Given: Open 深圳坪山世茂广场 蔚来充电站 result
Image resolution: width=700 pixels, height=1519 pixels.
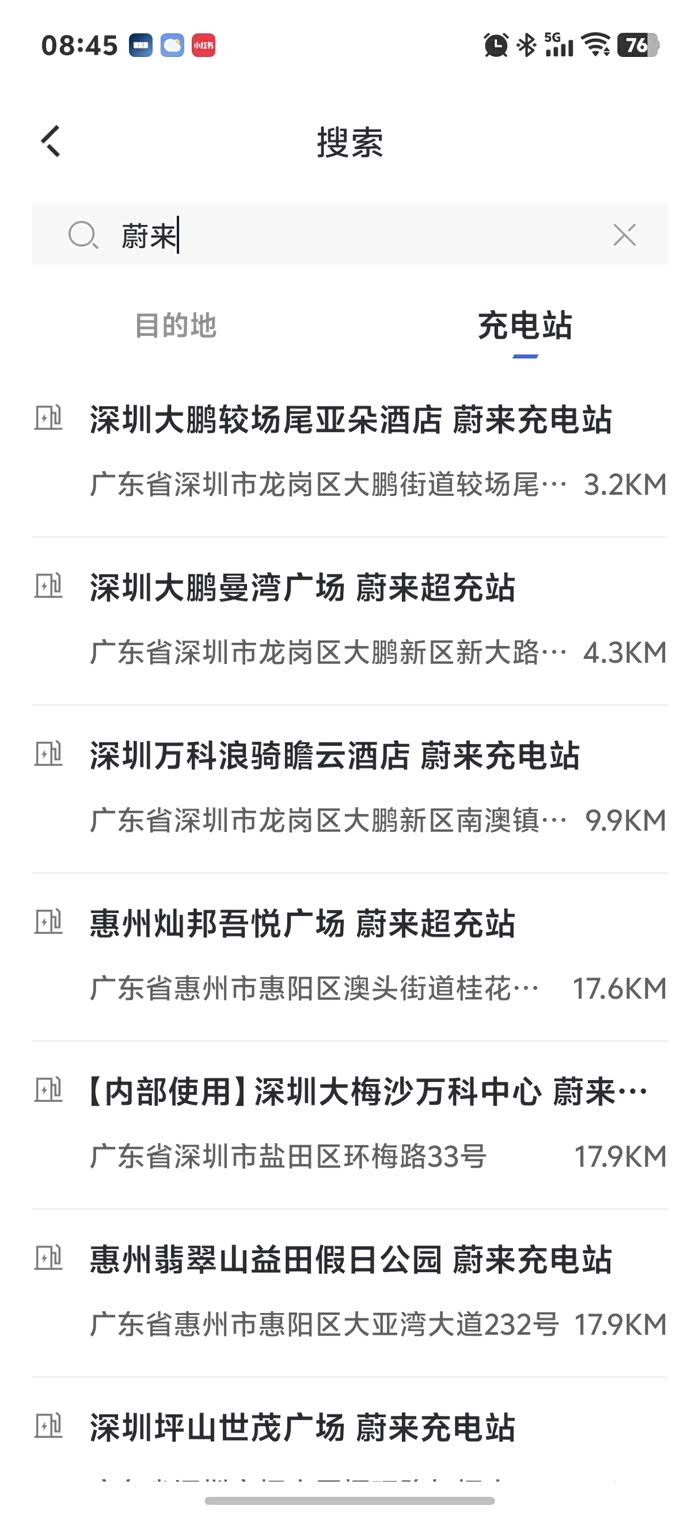Looking at the screenshot, I should pyautogui.click(x=350, y=1430).
